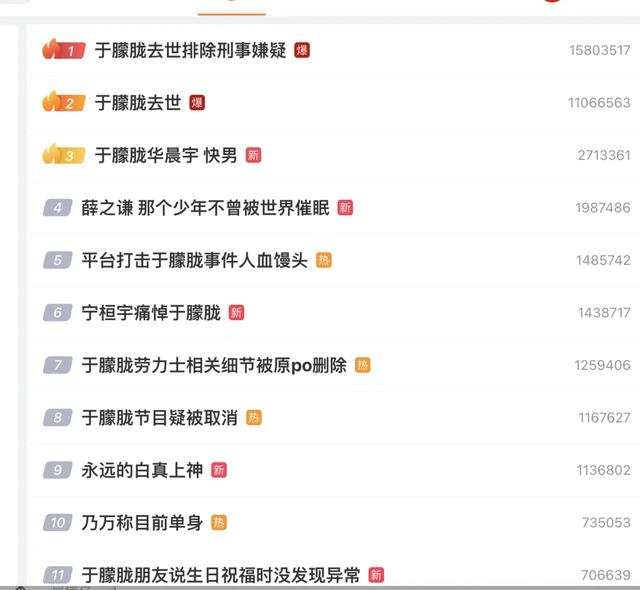Open second-ranked topic 于朦胧去世
The width and height of the screenshot is (640, 590).
point(137,102)
